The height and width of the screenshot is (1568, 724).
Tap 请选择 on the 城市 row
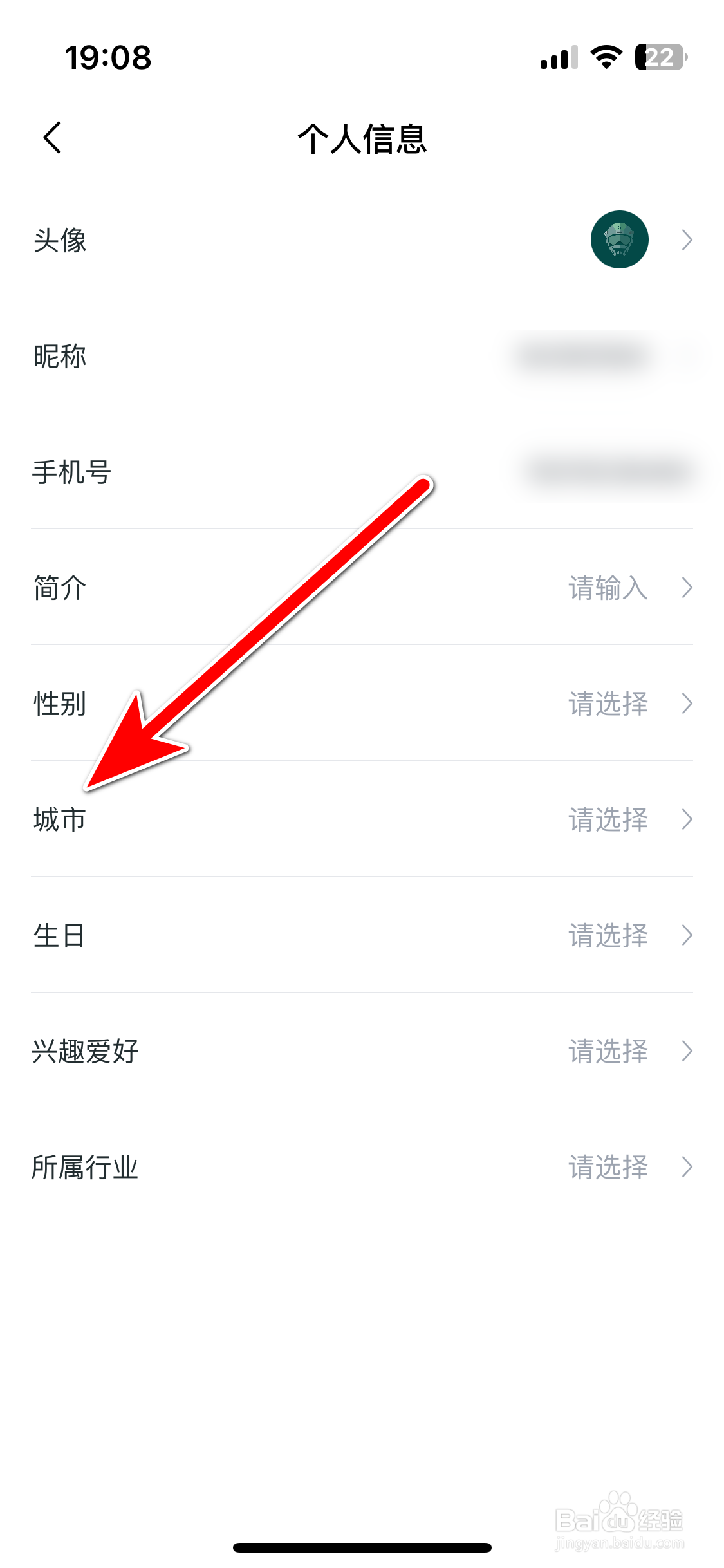[x=608, y=820]
